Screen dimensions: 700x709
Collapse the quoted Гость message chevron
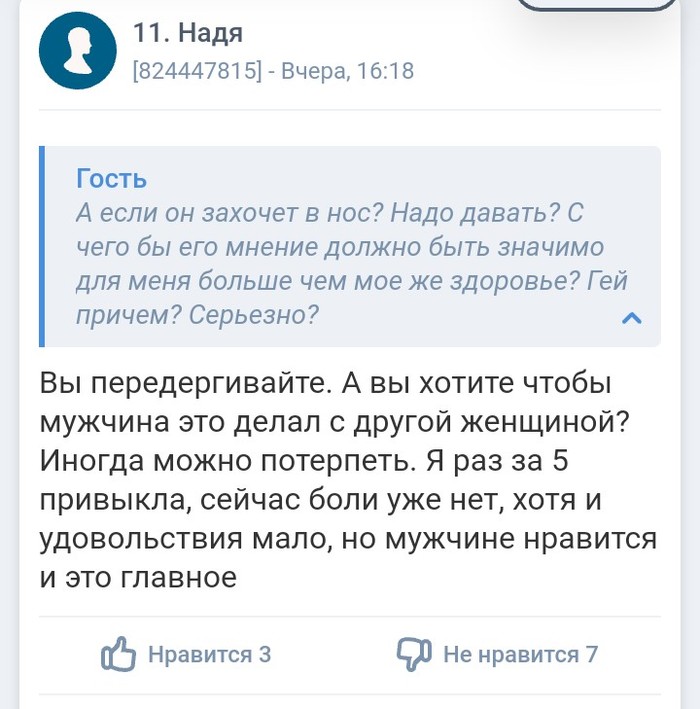[x=631, y=318]
